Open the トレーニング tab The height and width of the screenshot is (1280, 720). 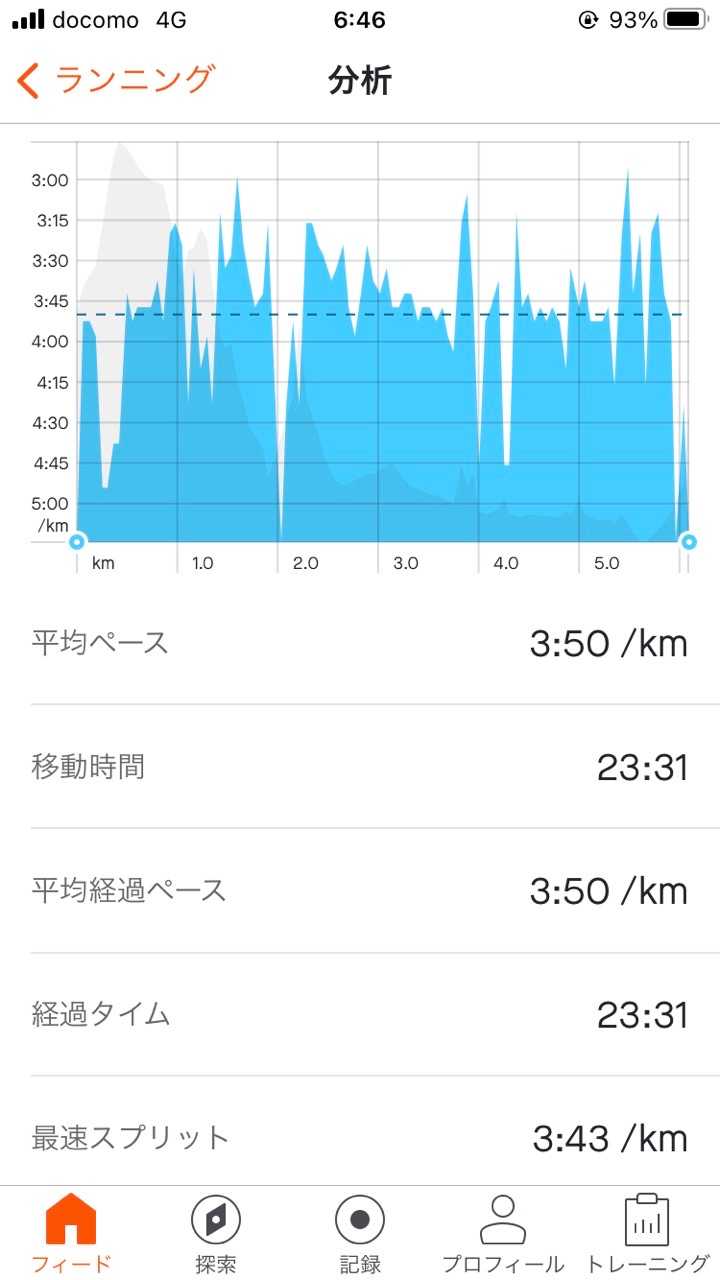coord(647,1233)
